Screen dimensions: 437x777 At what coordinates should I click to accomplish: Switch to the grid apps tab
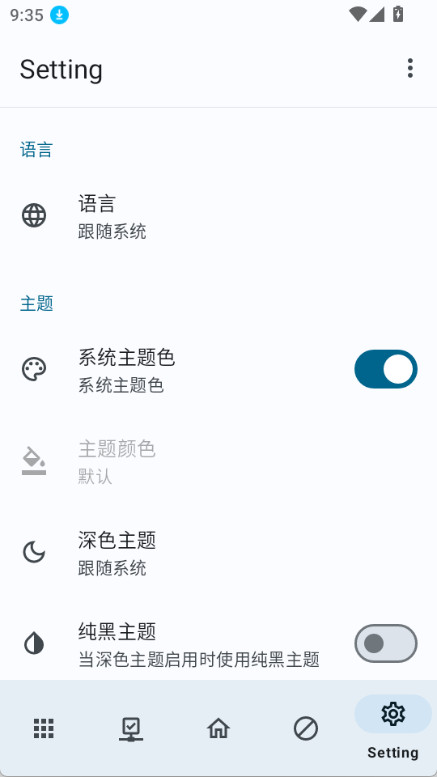pos(44,728)
